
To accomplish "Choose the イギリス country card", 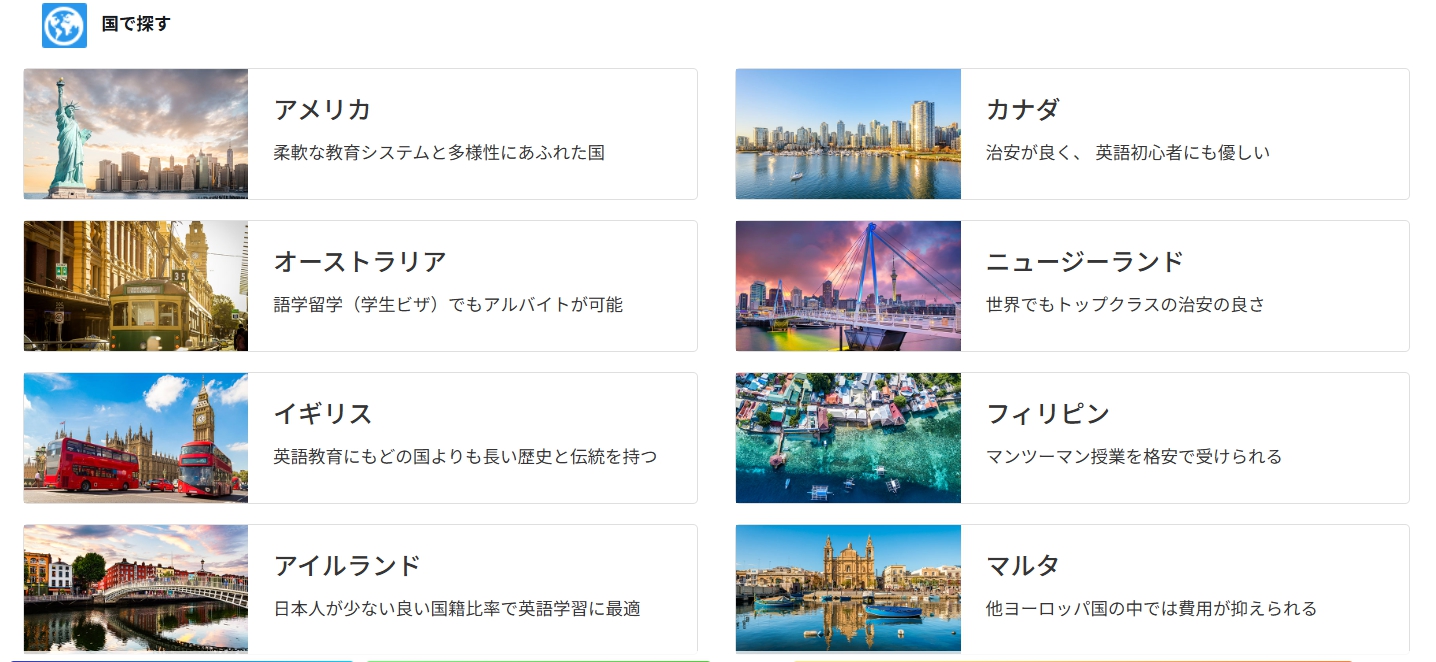I will [x=360, y=438].
